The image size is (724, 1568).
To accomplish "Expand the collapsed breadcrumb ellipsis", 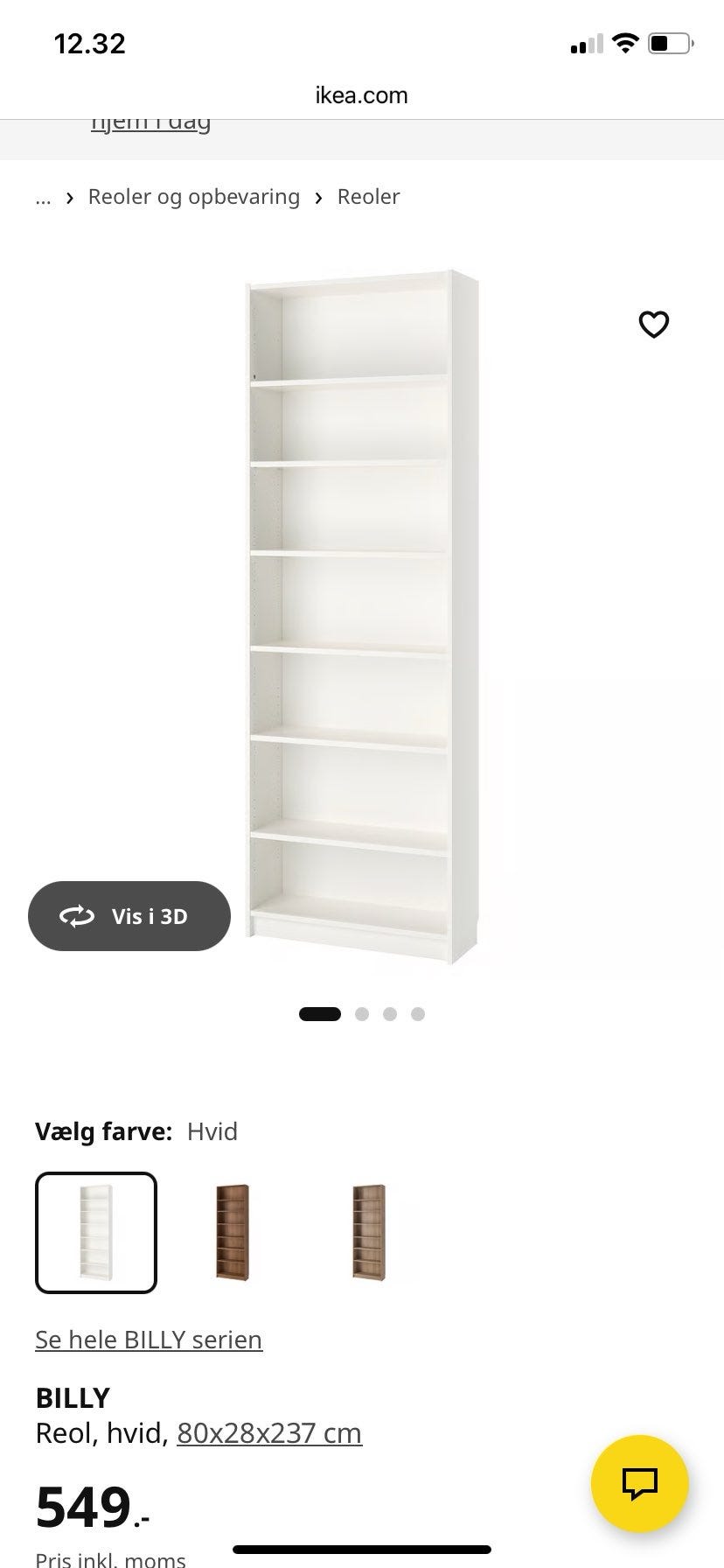I will click(x=43, y=198).
